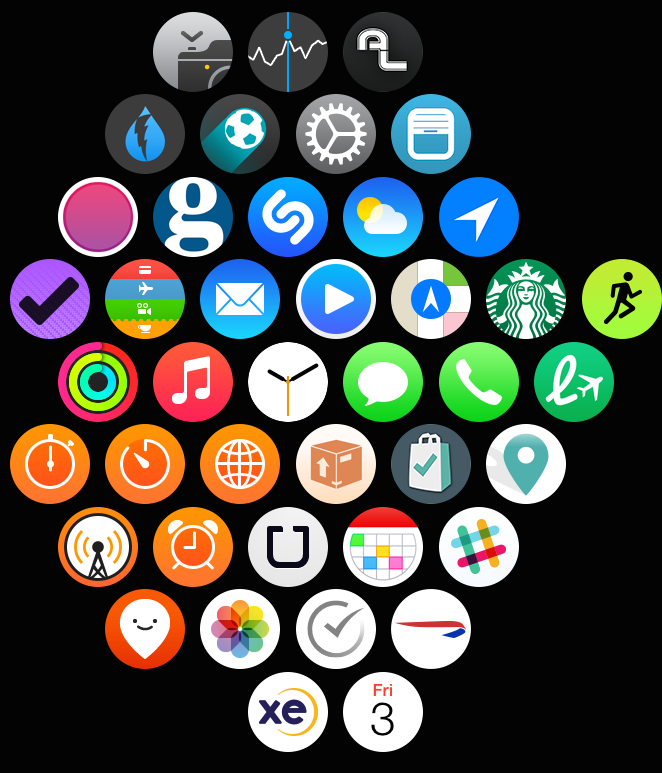662x773 pixels.
Task: Open the British Airways app
Action: pyautogui.click(x=431, y=629)
